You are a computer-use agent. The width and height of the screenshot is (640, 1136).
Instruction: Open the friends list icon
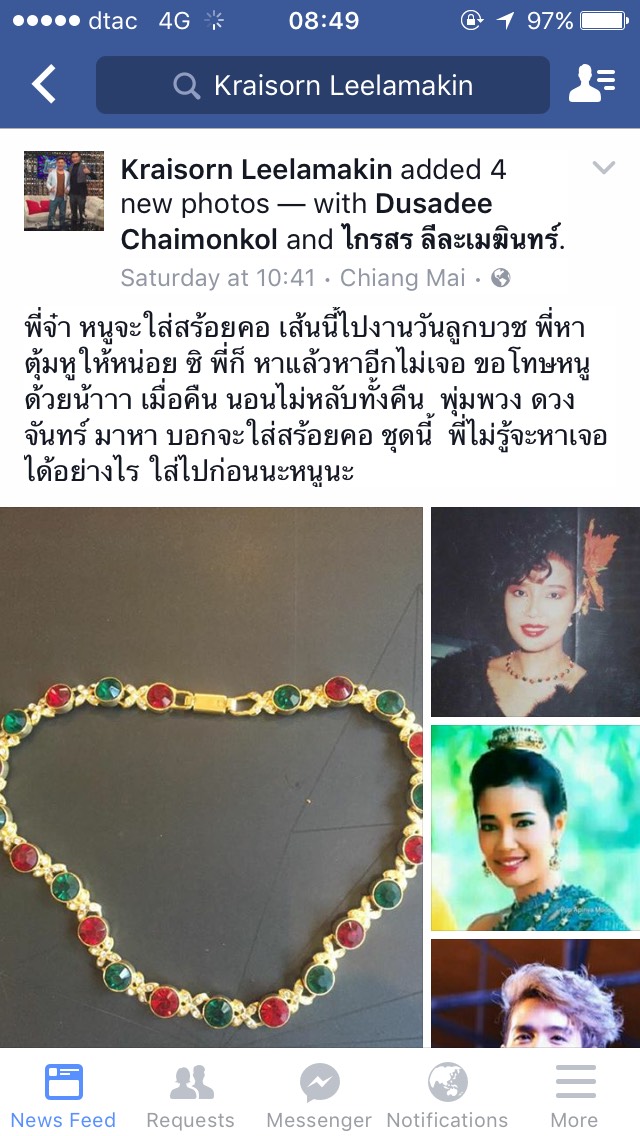coord(591,85)
